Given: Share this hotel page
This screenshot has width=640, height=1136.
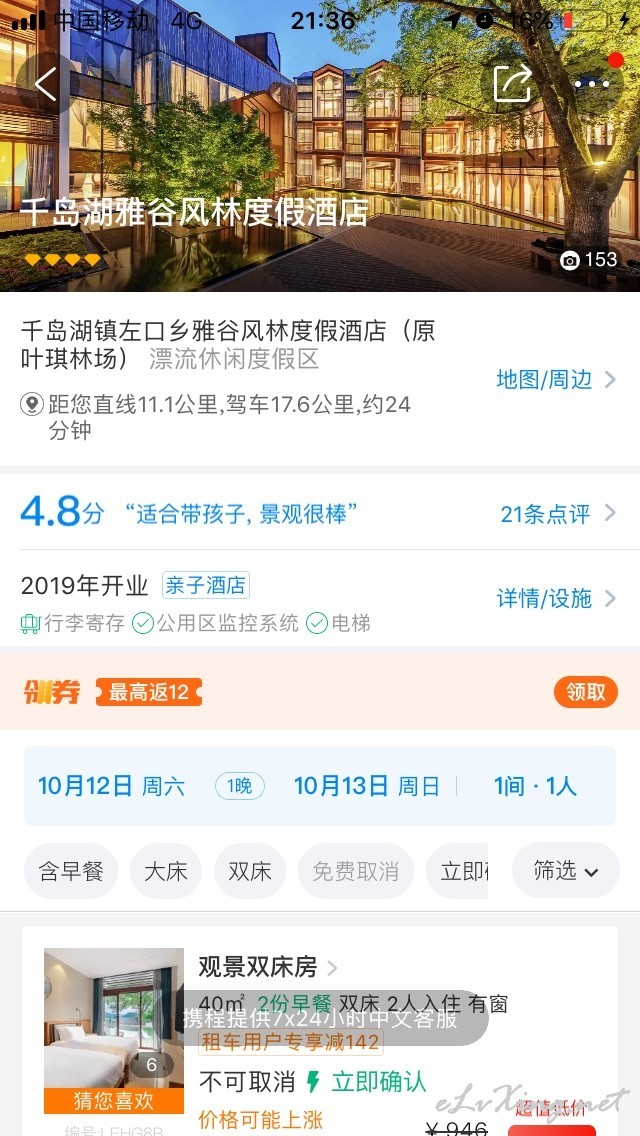Looking at the screenshot, I should pyautogui.click(x=512, y=84).
